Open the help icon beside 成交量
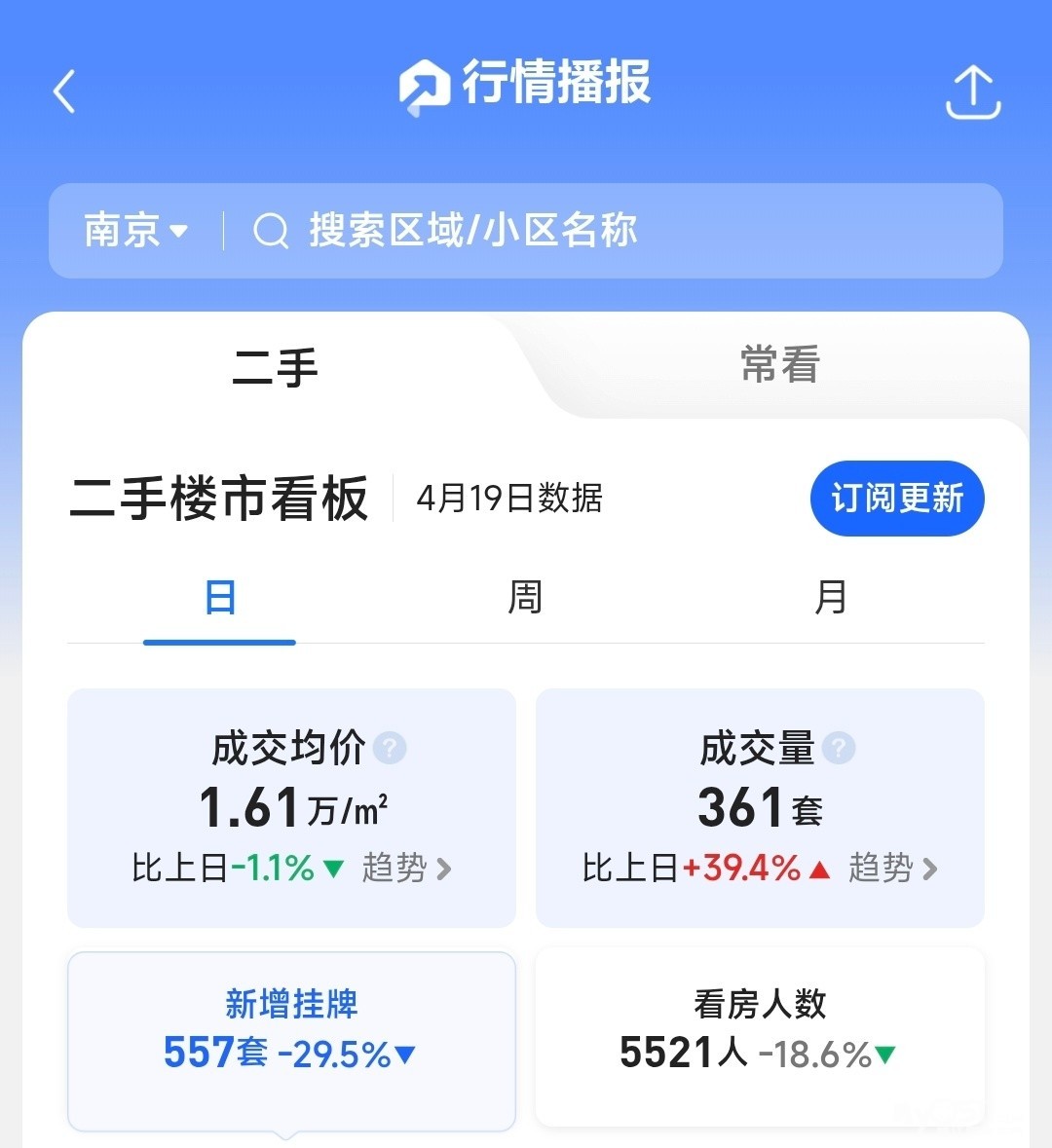The width and height of the screenshot is (1052, 1148). pos(839,748)
